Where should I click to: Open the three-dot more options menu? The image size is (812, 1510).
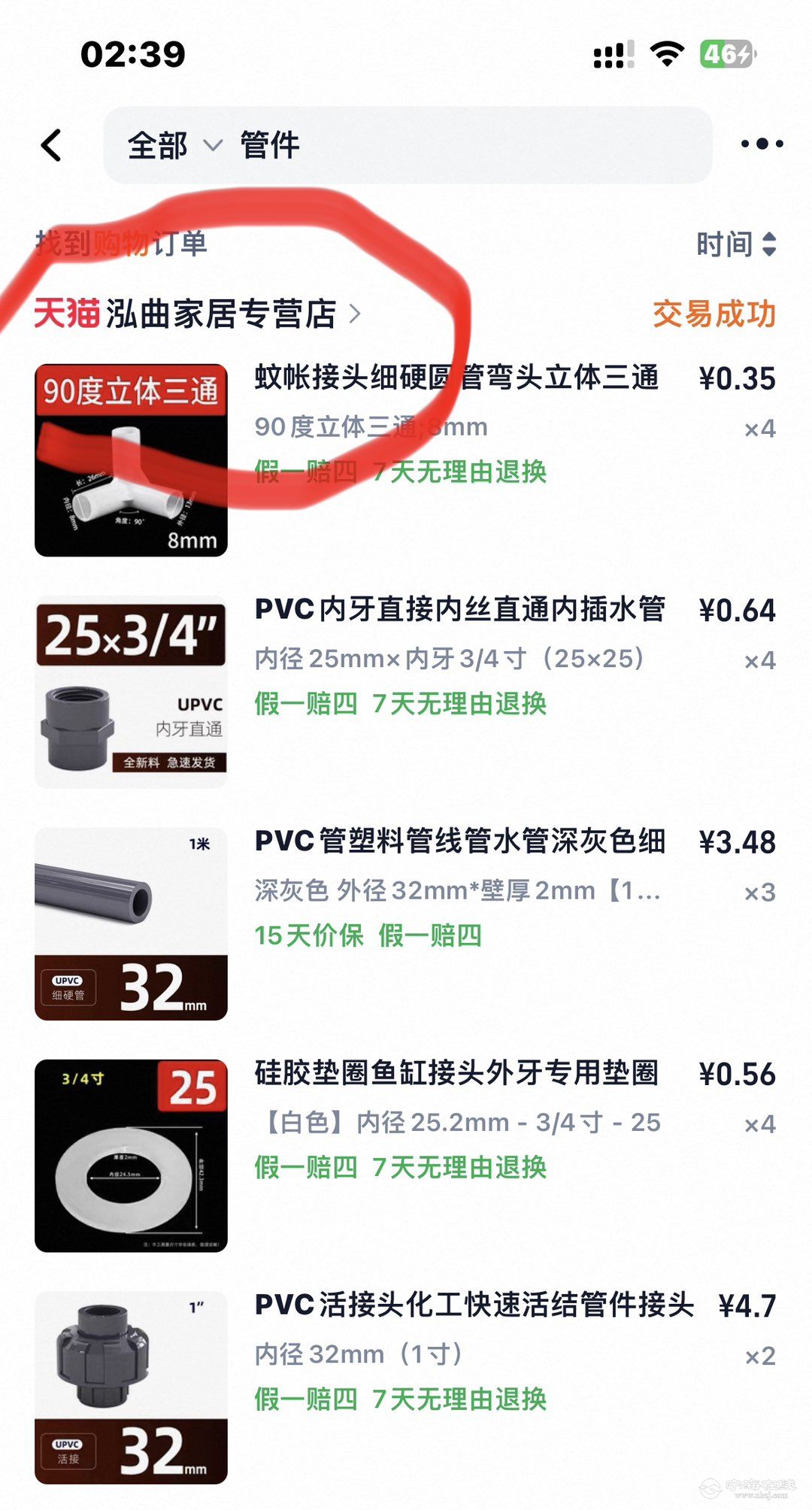click(761, 144)
